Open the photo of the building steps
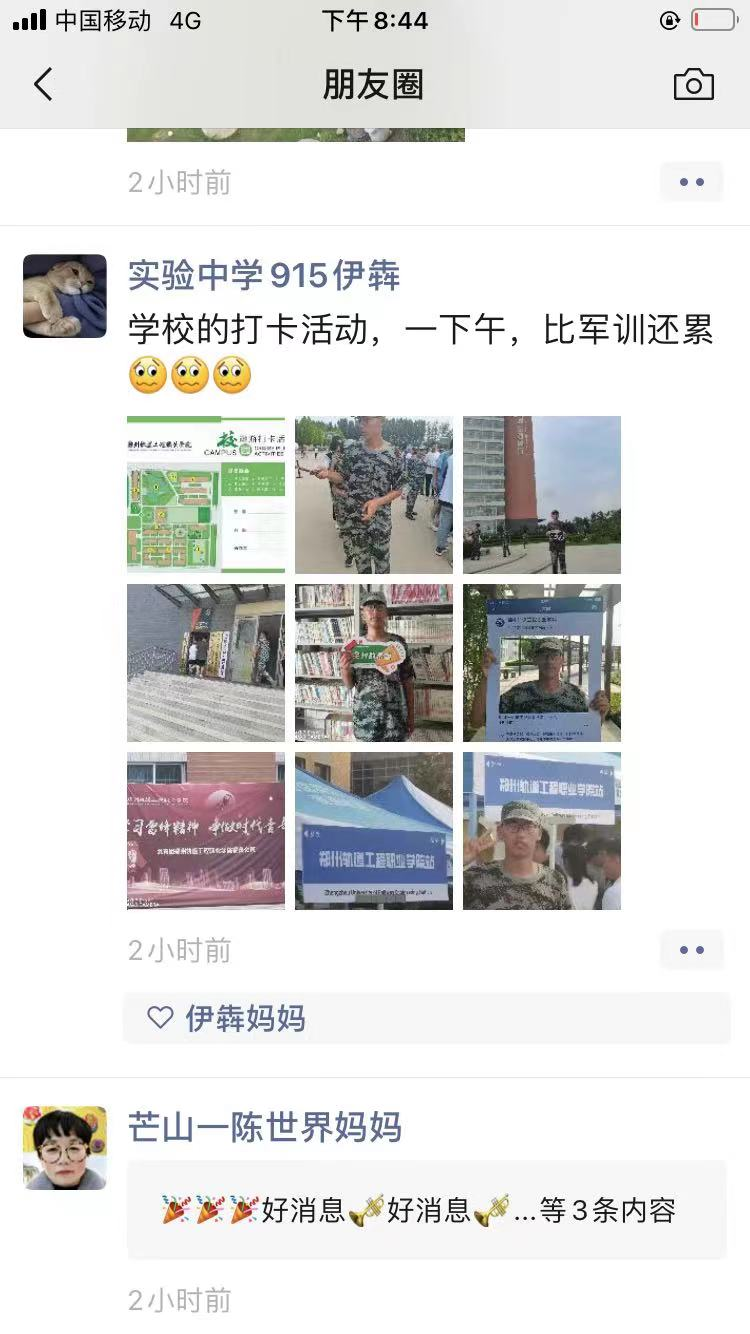 206,663
